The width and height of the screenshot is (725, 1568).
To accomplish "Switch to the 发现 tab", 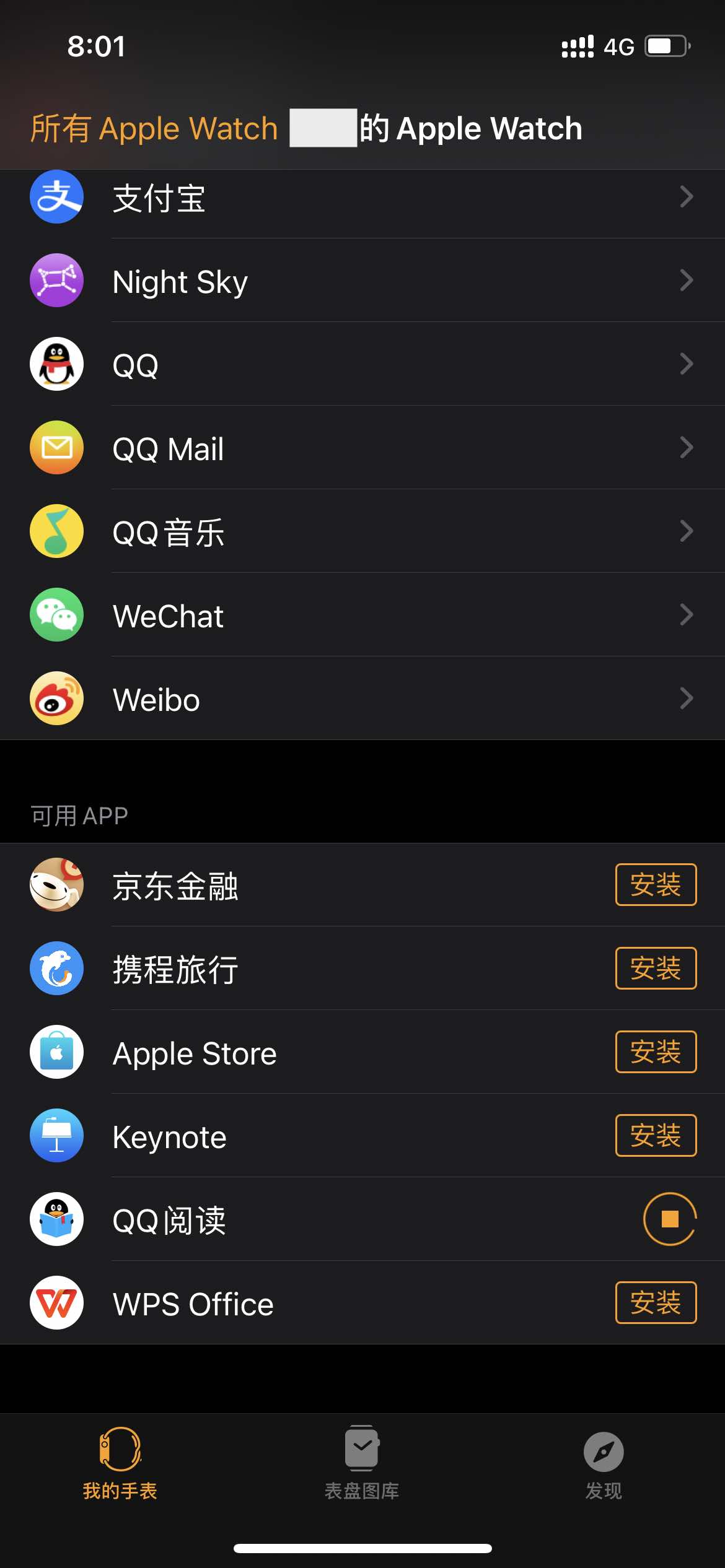I will pos(603,1463).
